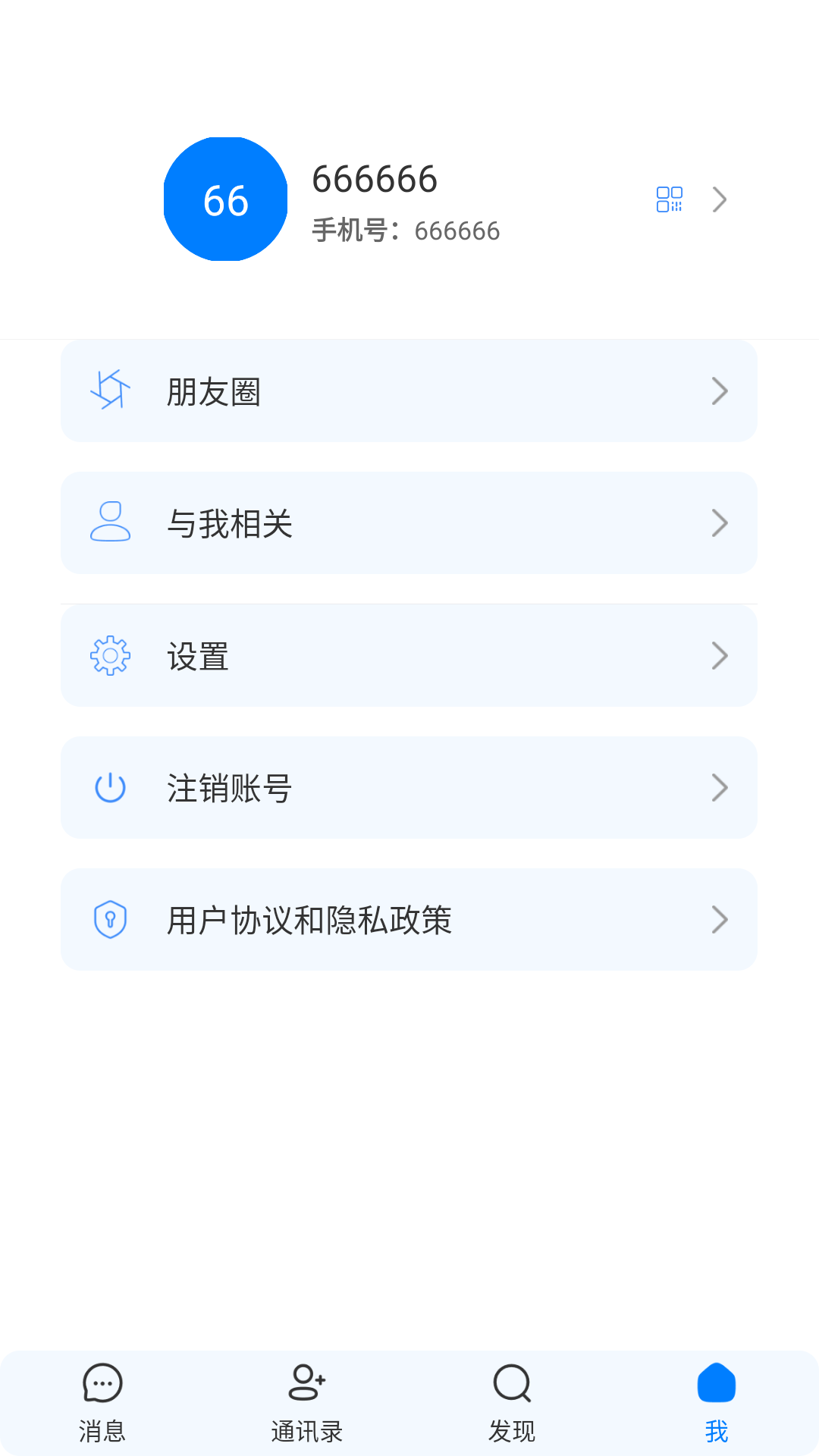The image size is (819, 1456).
Task: Expand the 设置 row chevron
Action: 720,655
